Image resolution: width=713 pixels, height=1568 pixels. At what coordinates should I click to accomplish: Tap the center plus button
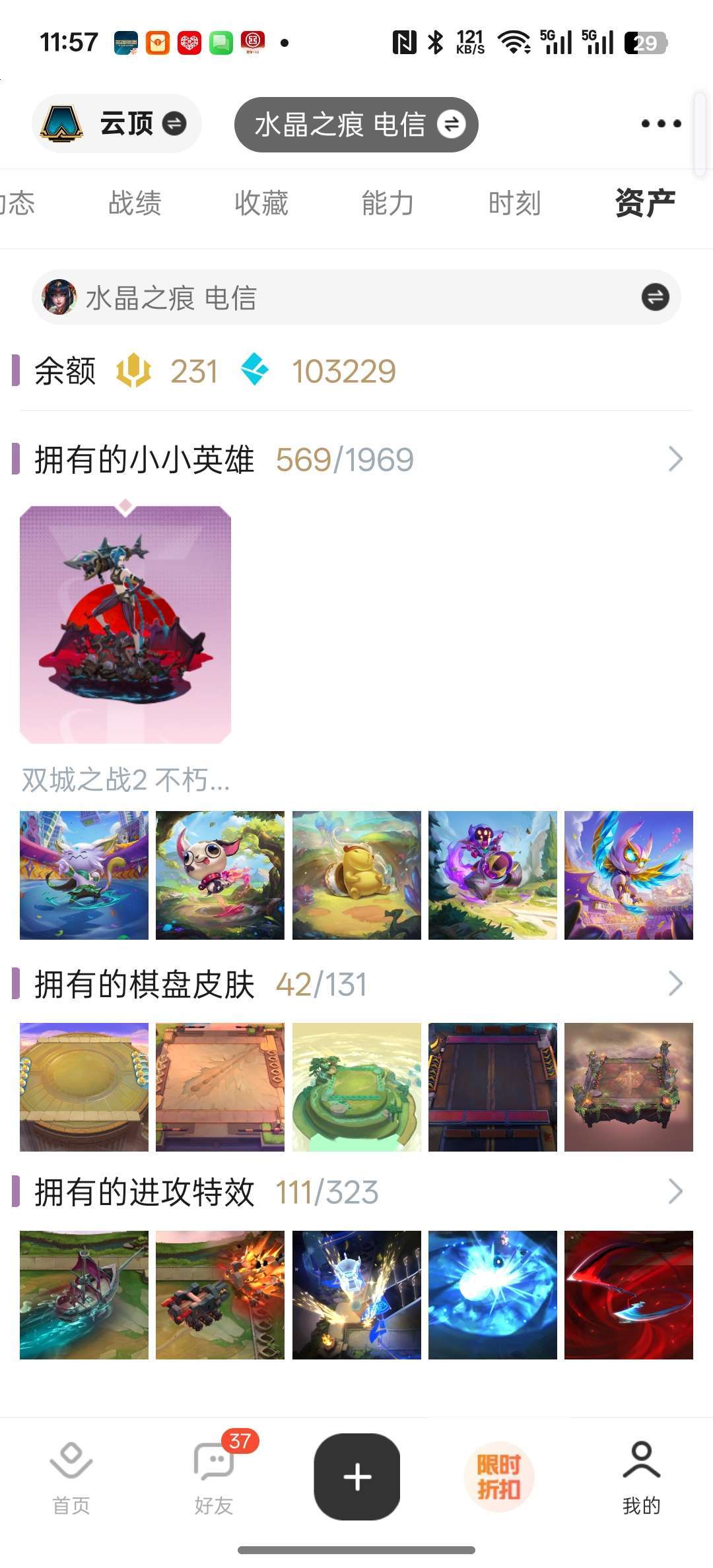tap(357, 1477)
